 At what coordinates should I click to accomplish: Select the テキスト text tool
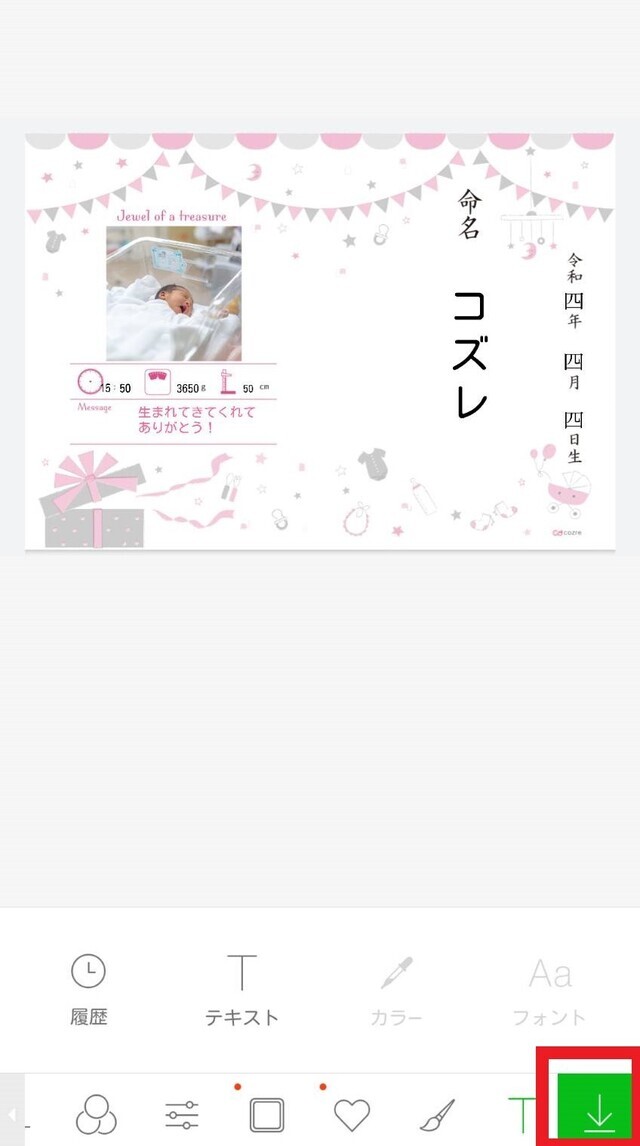[x=241, y=988]
